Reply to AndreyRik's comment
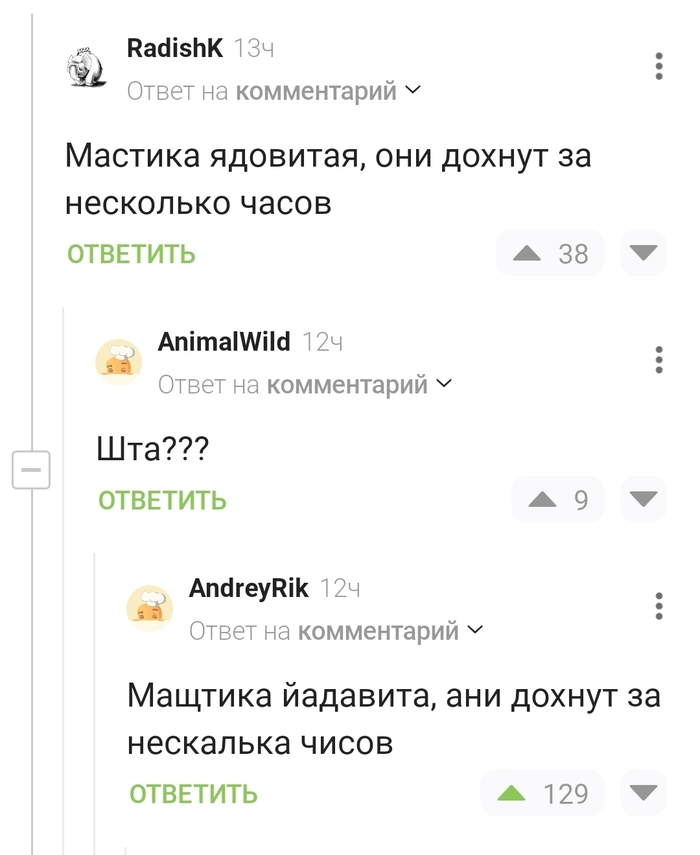Viewport: 700px width, 855px height. click(x=193, y=794)
